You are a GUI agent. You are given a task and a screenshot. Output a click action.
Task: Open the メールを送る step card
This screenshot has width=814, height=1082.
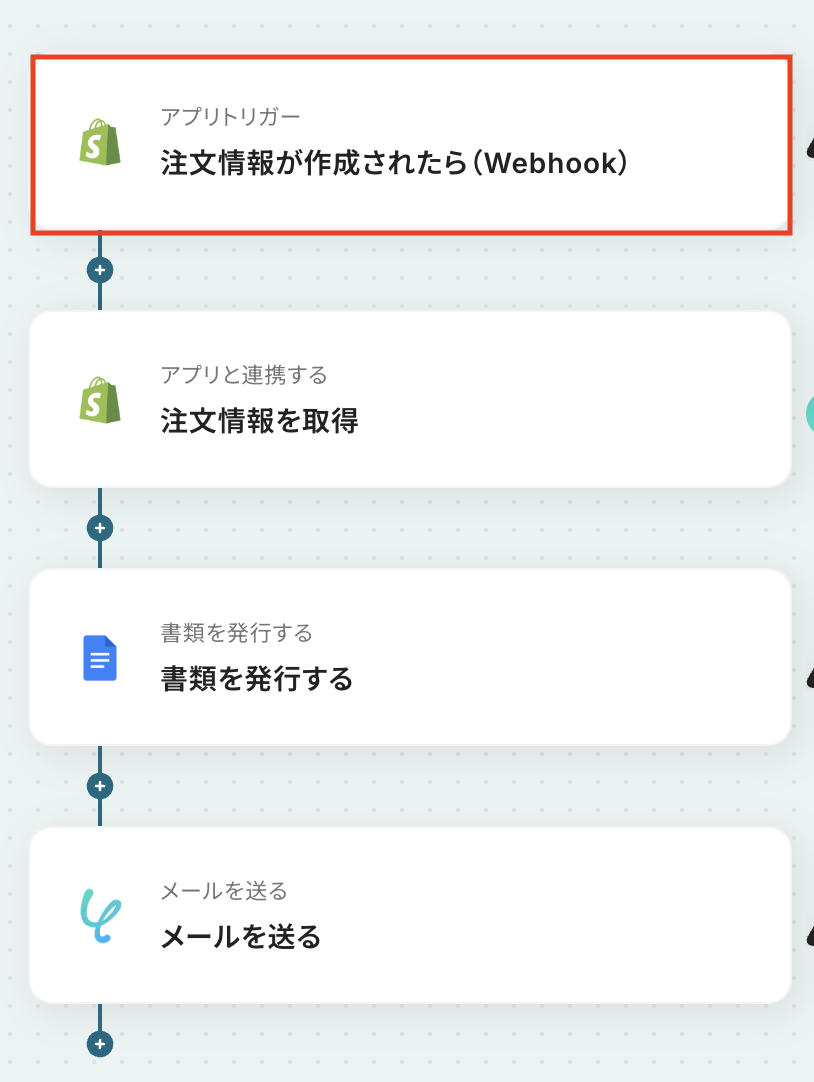[x=410, y=916]
